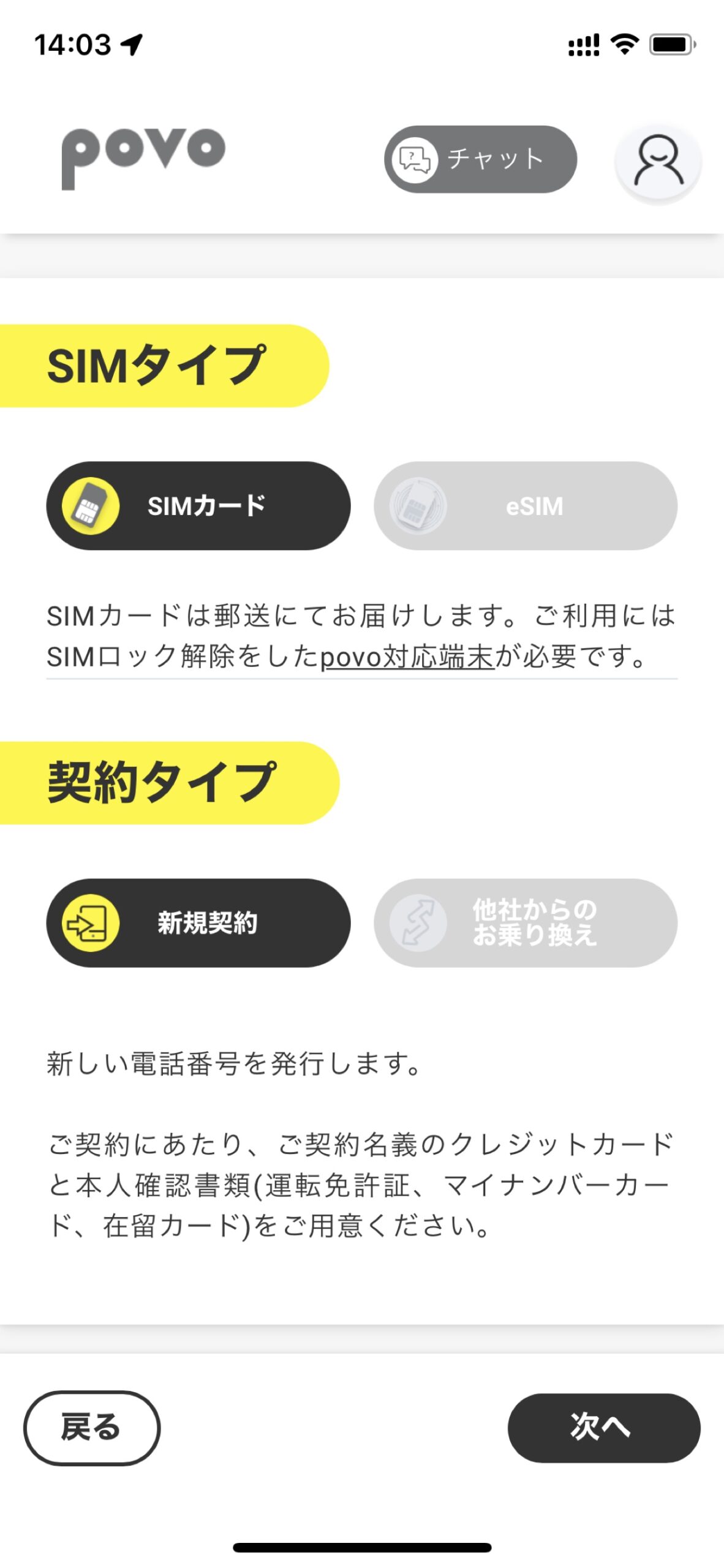Viewport: 724px width, 1568px height.
Task: Open the povo対応端末 link
Action: pyautogui.click(x=407, y=657)
